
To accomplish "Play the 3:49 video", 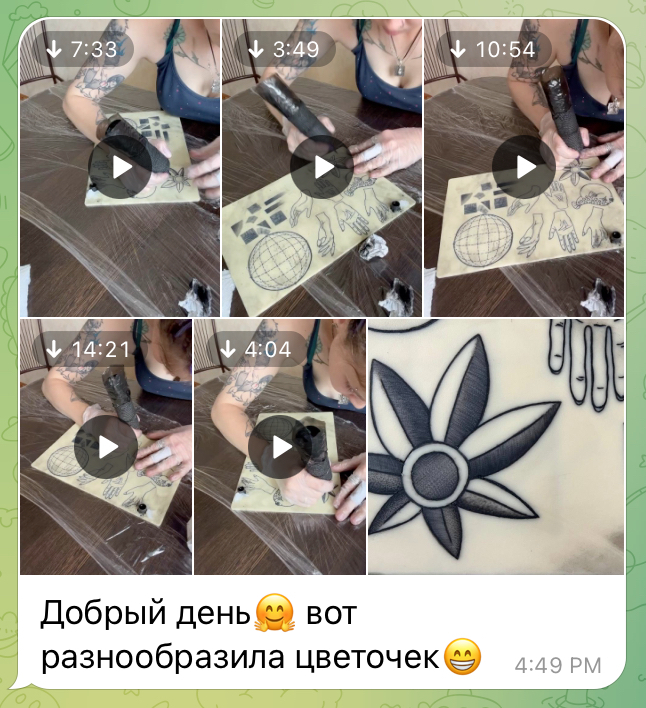I will coord(322,167).
